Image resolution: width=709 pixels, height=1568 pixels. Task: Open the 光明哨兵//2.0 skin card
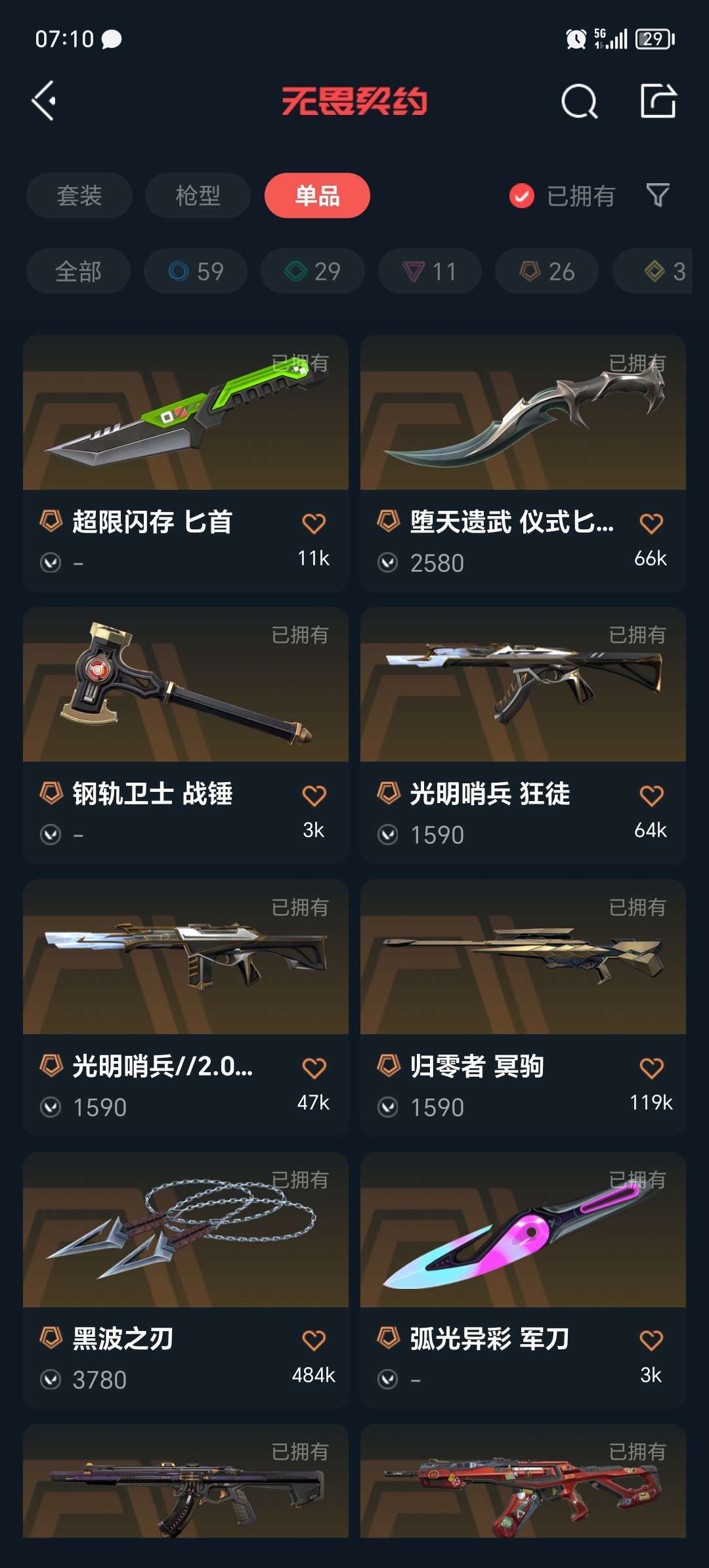pyautogui.click(x=186, y=957)
